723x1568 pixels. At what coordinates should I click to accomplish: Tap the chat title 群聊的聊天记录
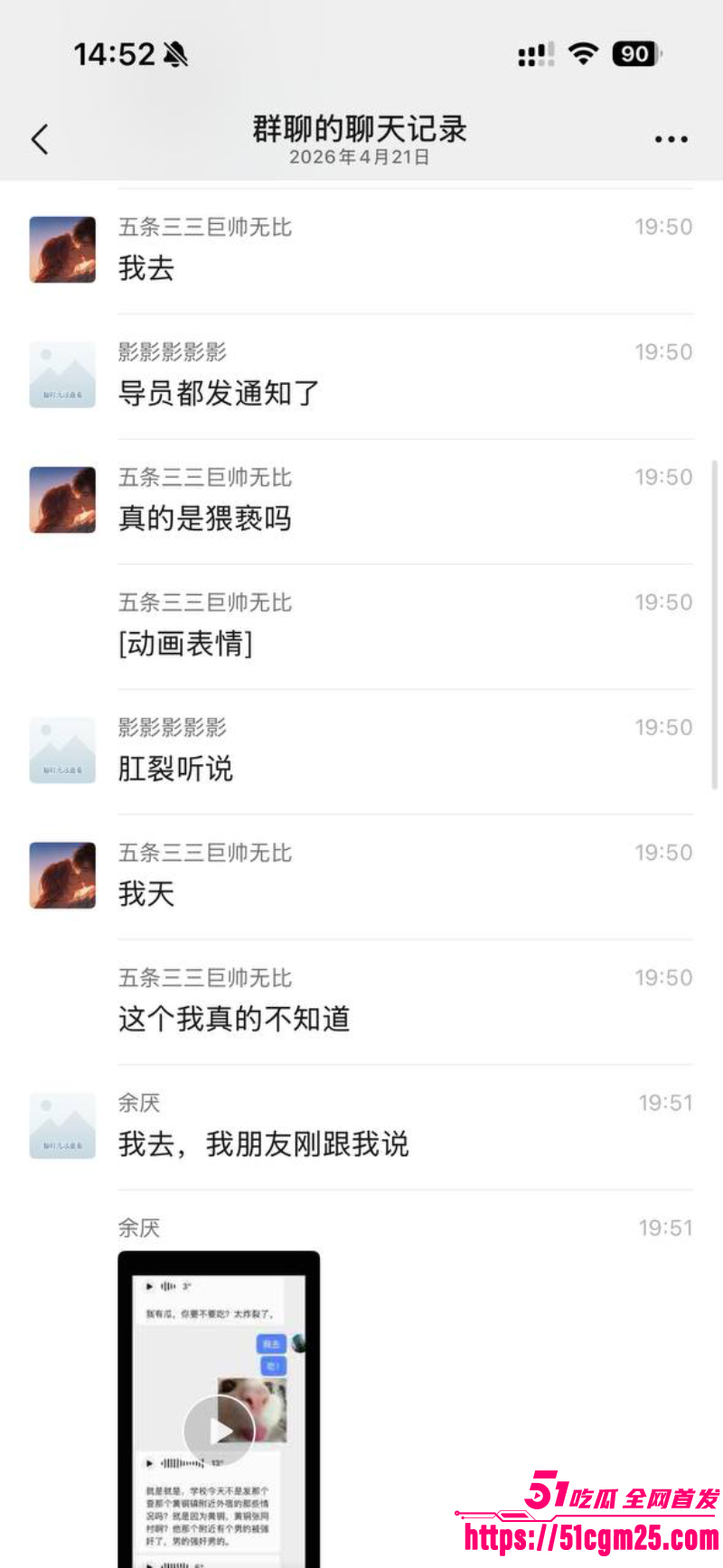(360, 130)
